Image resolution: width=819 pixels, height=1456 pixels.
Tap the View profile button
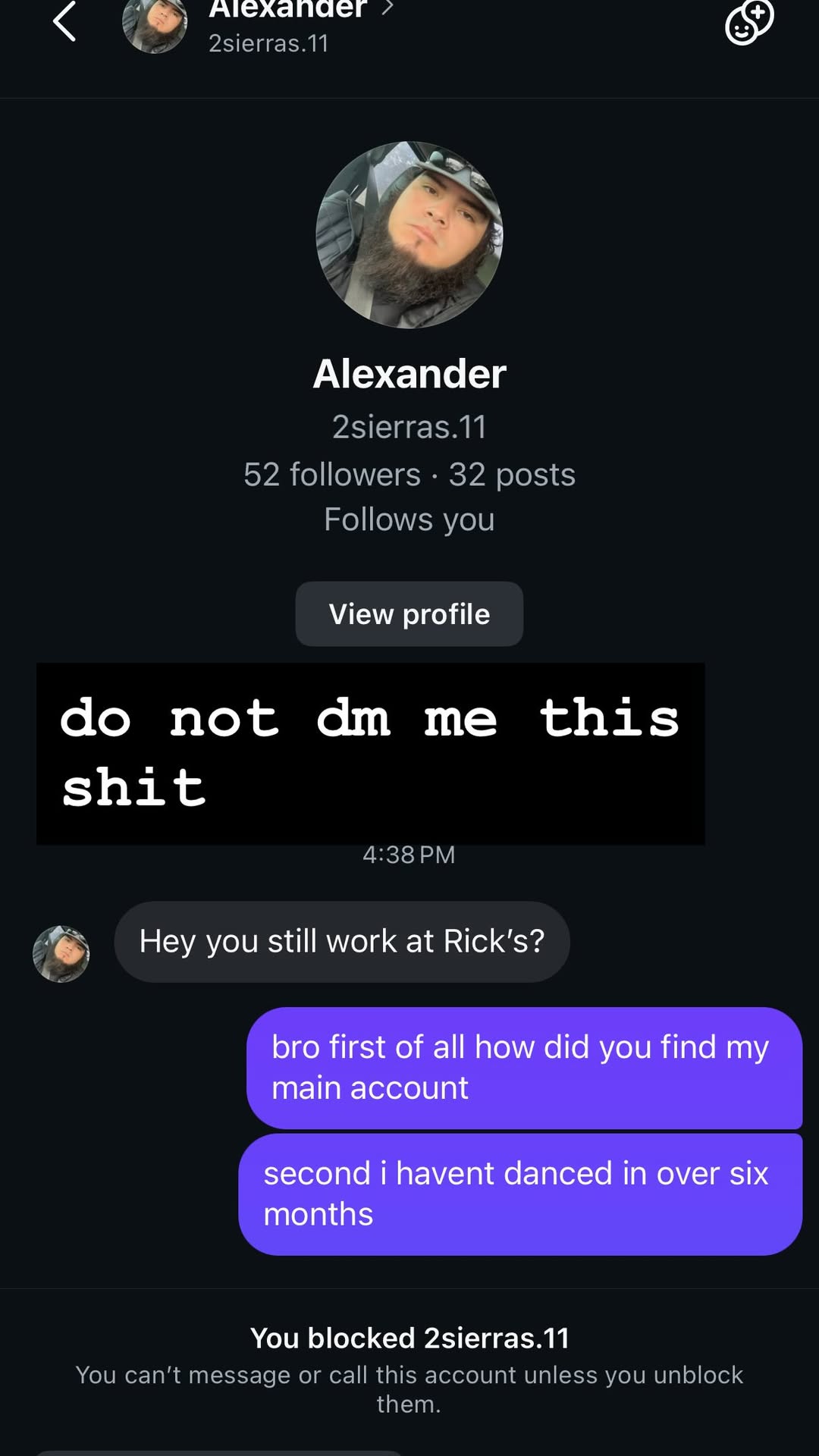coord(409,614)
